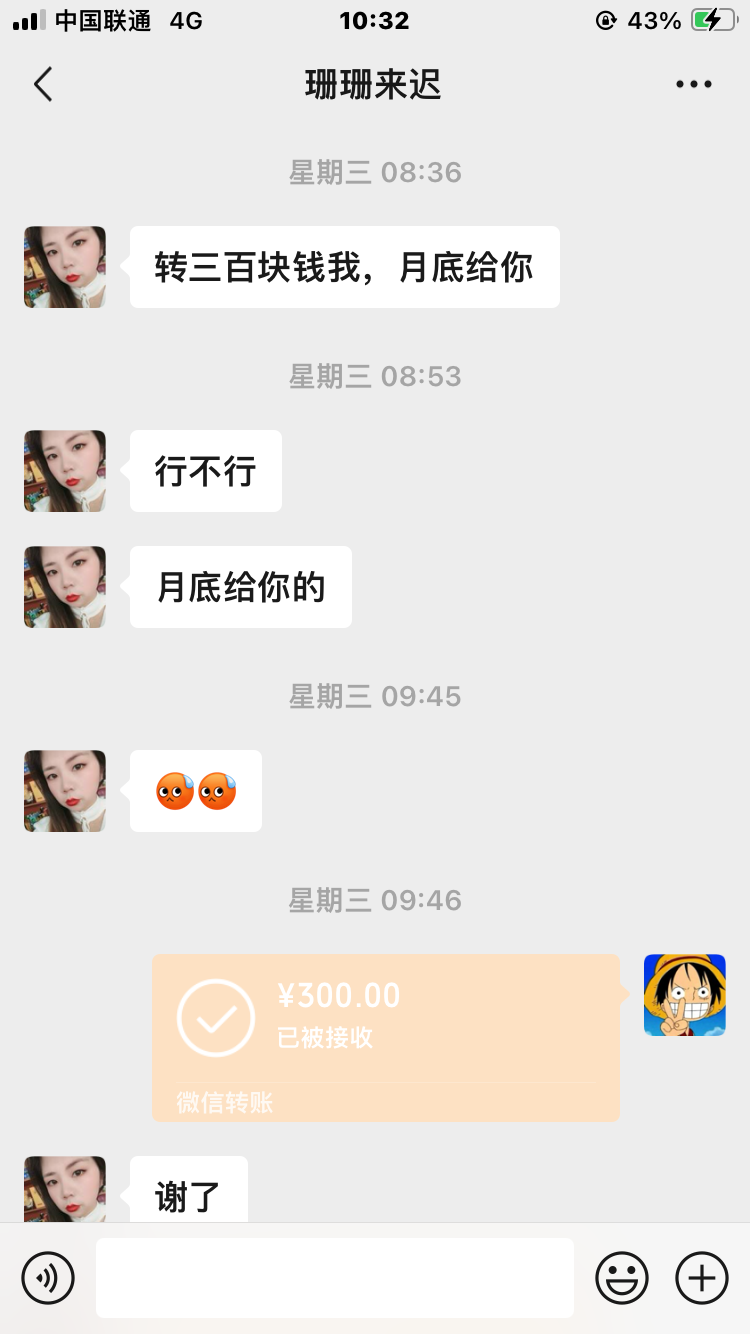The image size is (750, 1334).
Task: Go back to the chat list
Action: tap(43, 85)
